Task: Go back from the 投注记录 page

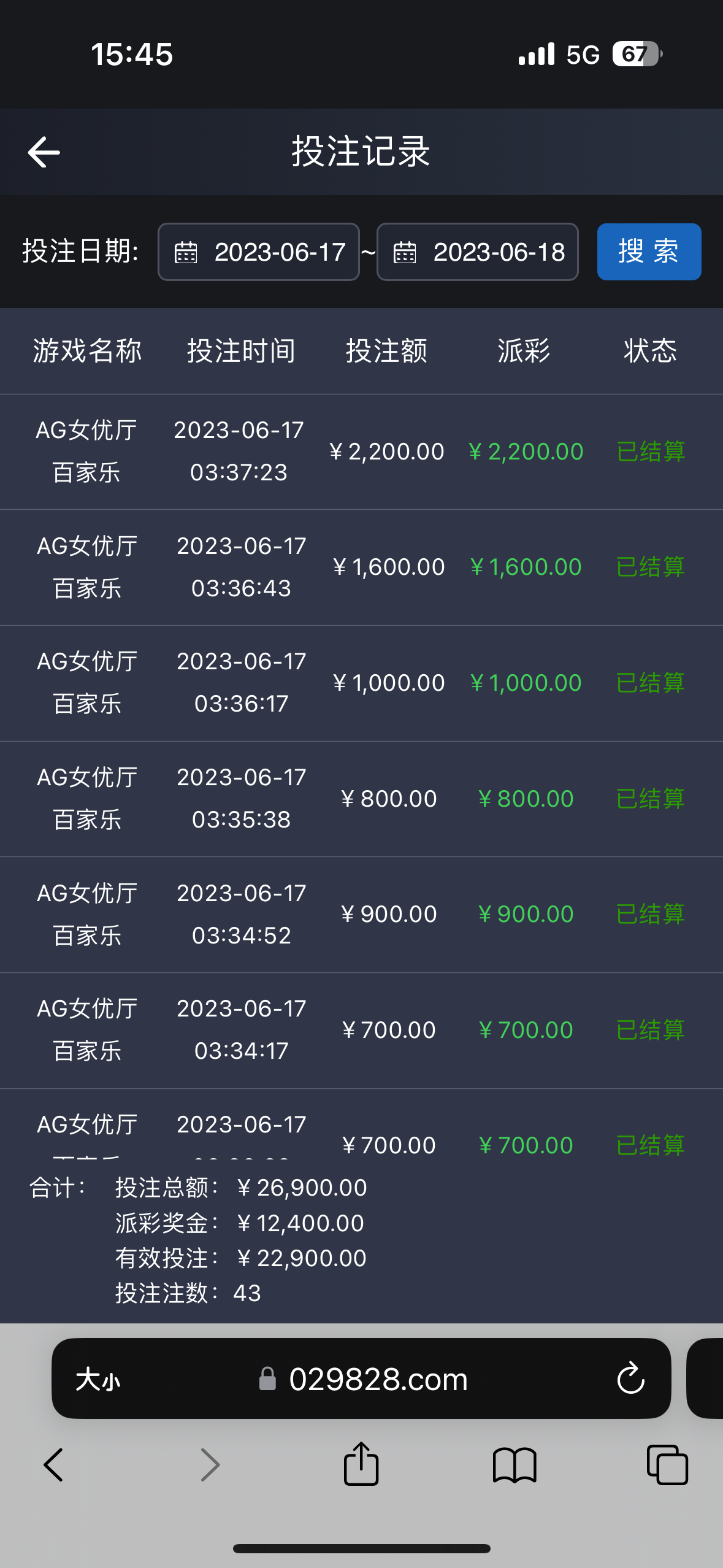Action: coord(44,152)
